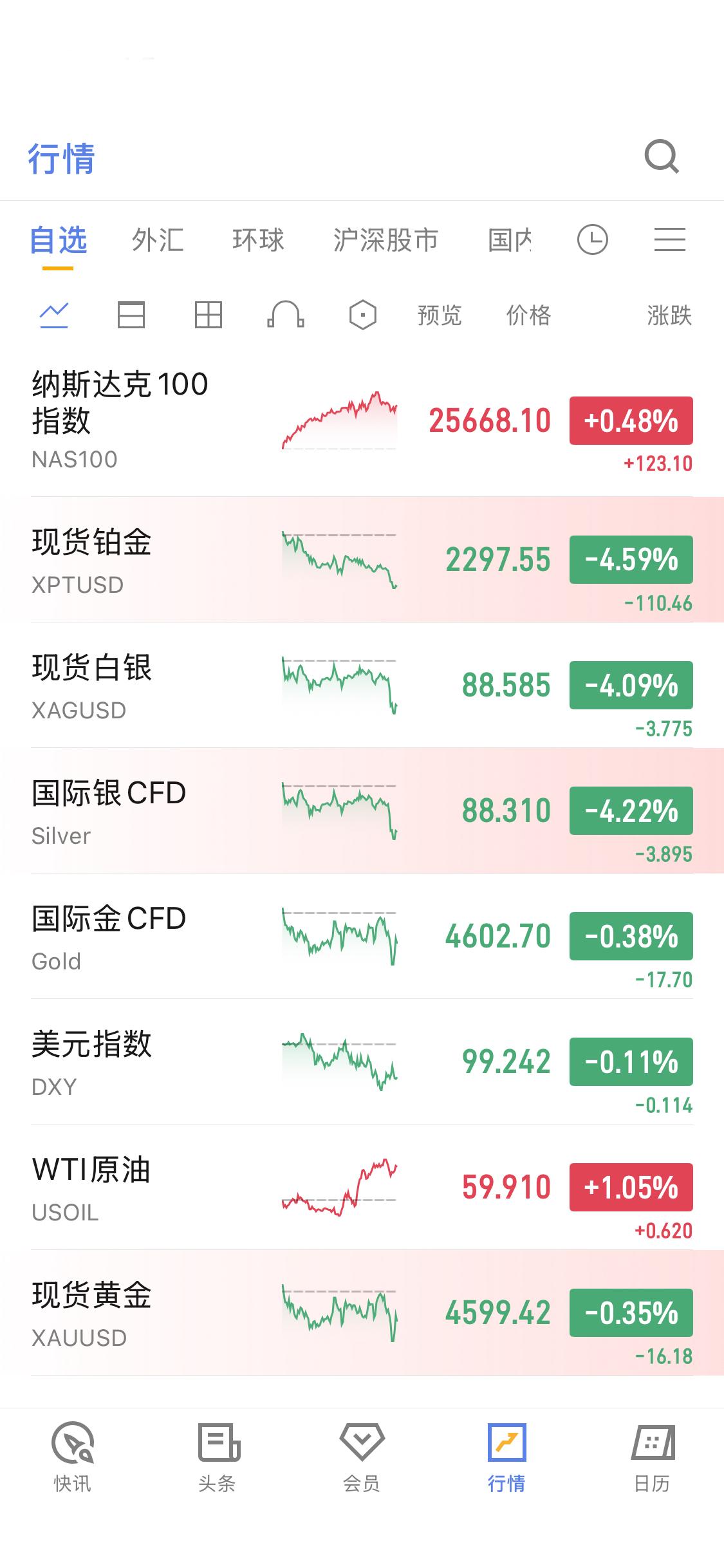Sort the list by 涨跌
The width and height of the screenshot is (724, 1568).
[669, 315]
